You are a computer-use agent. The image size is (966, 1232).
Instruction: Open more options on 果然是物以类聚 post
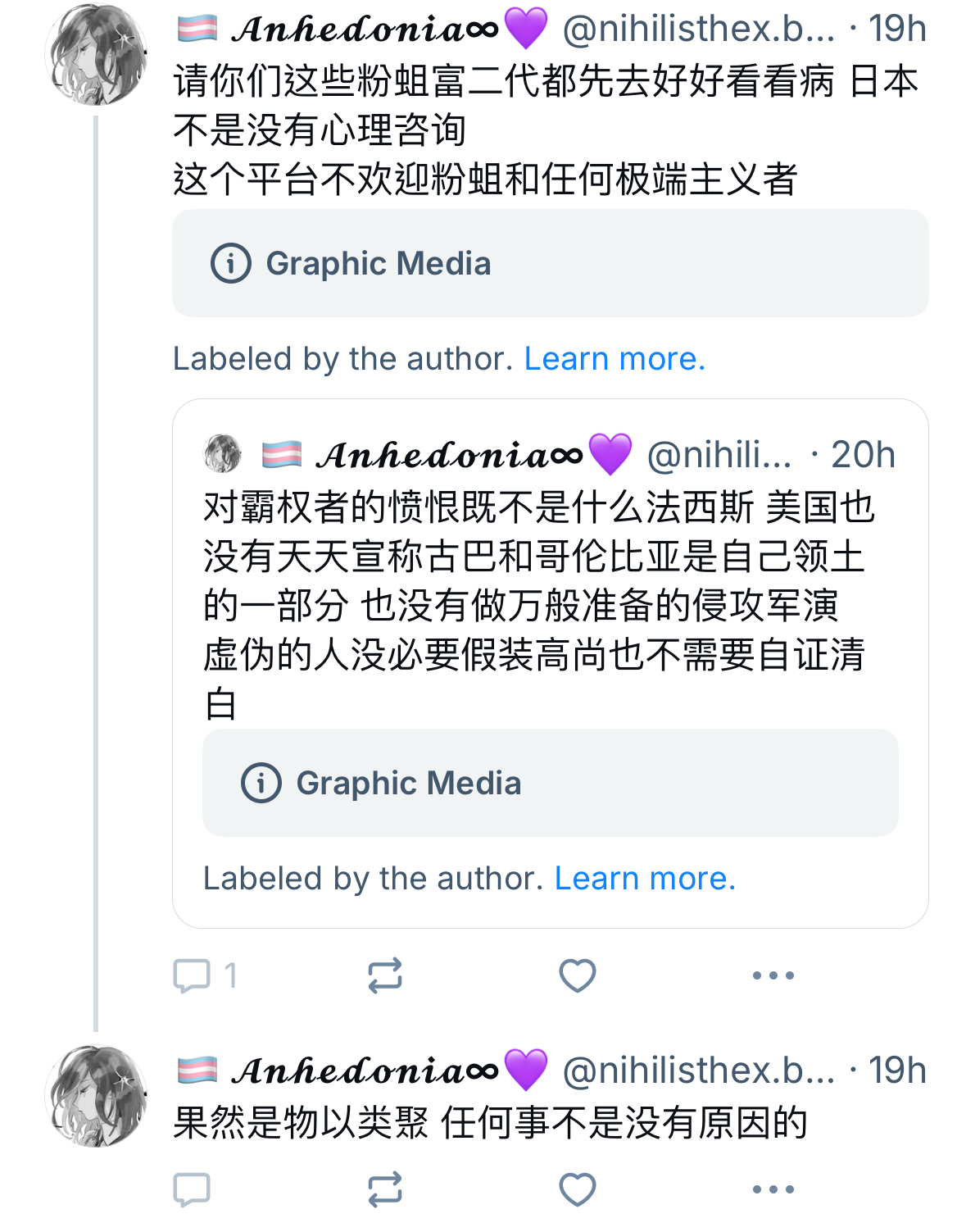coord(773,1189)
